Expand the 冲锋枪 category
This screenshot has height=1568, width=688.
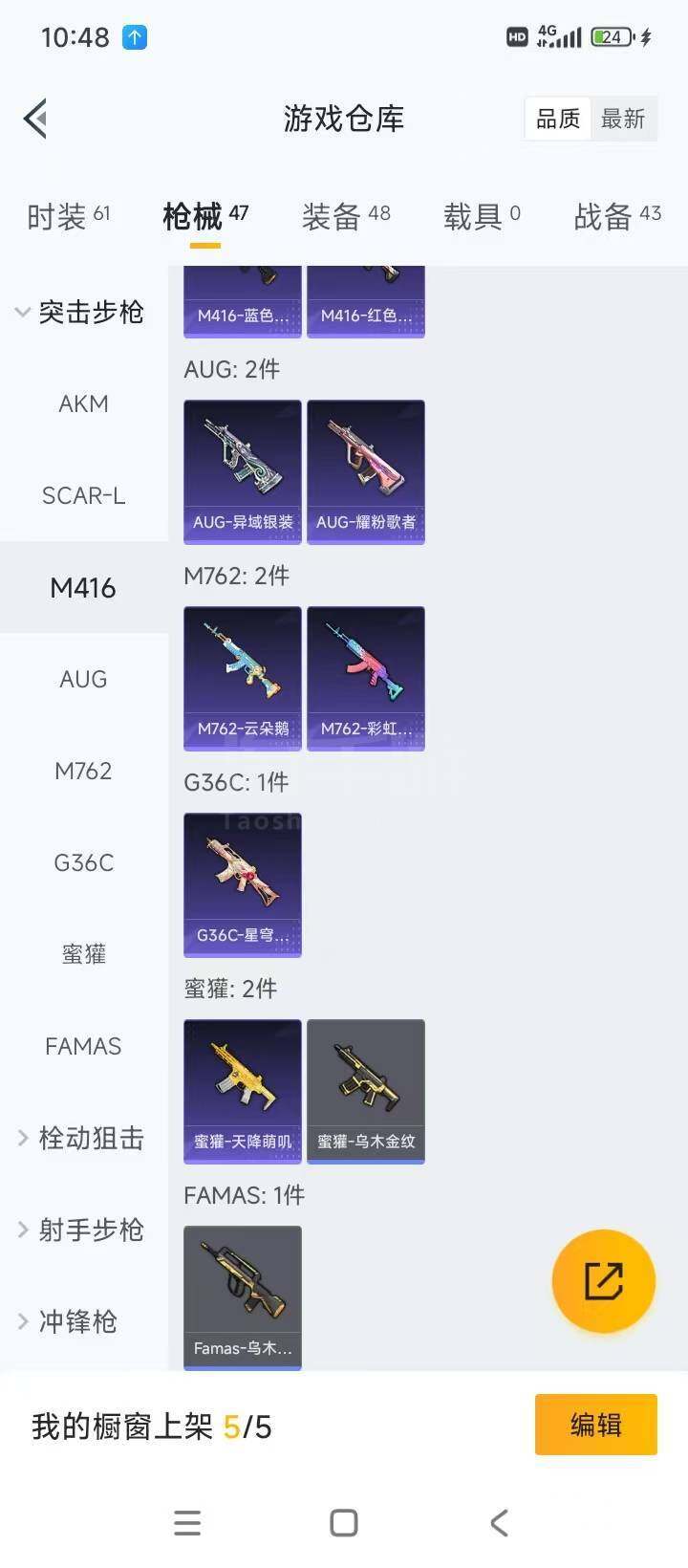click(x=67, y=1321)
